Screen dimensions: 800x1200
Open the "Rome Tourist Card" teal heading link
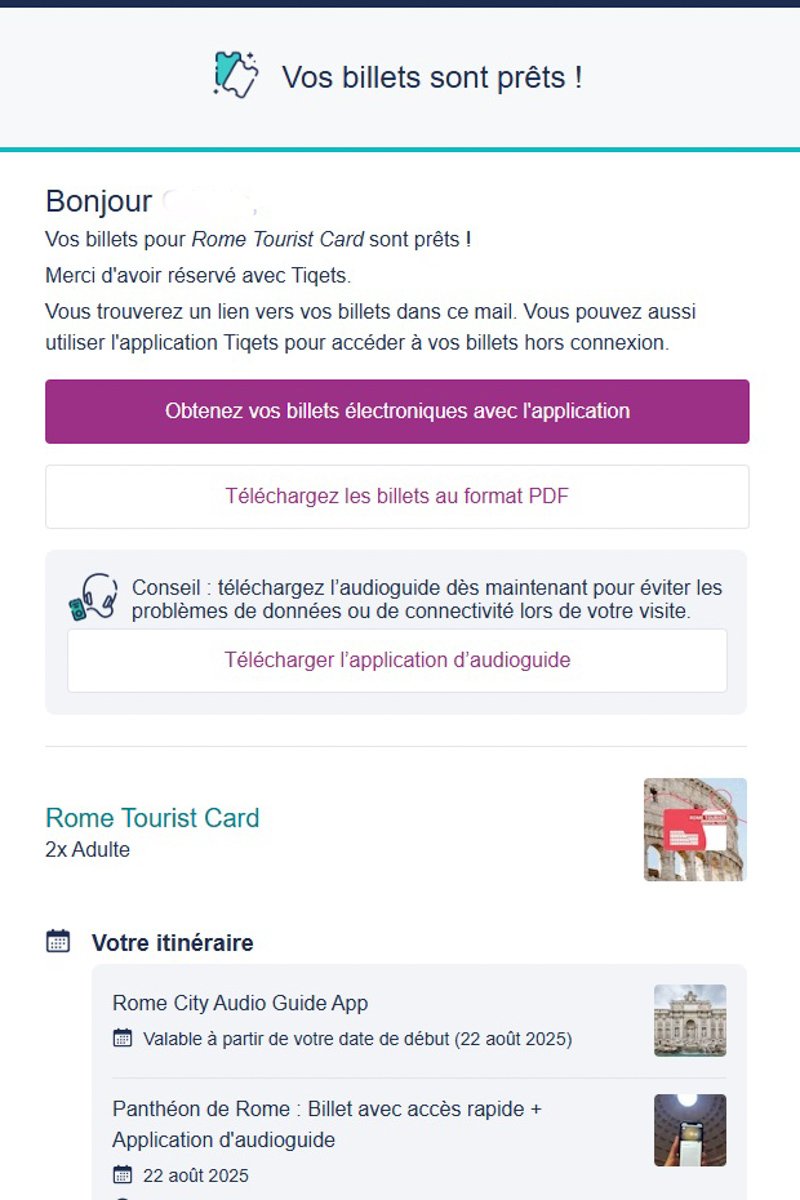[x=153, y=818]
